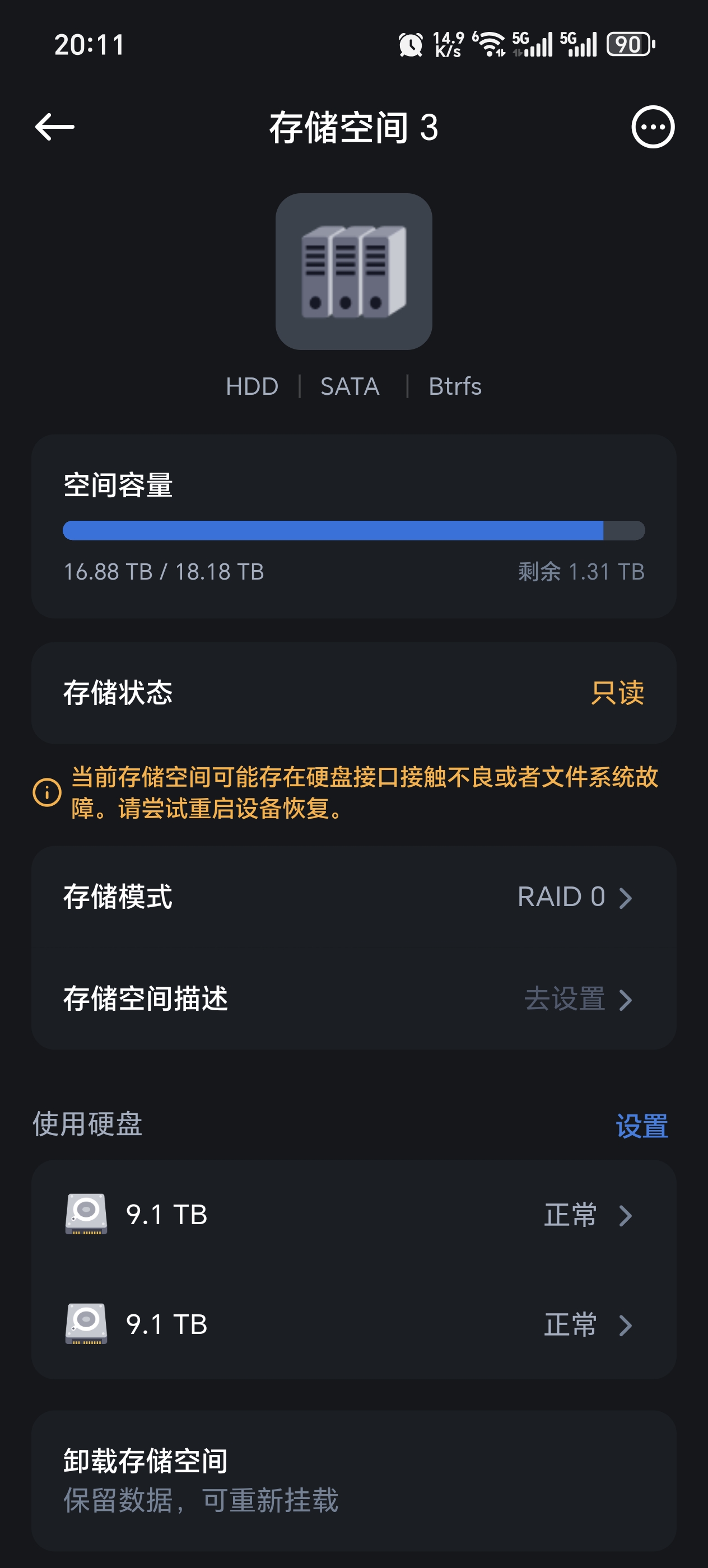Expand 存储空间描述 via its chevron
The height and width of the screenshot is (1568, 708).
click(x=628, y=999)
